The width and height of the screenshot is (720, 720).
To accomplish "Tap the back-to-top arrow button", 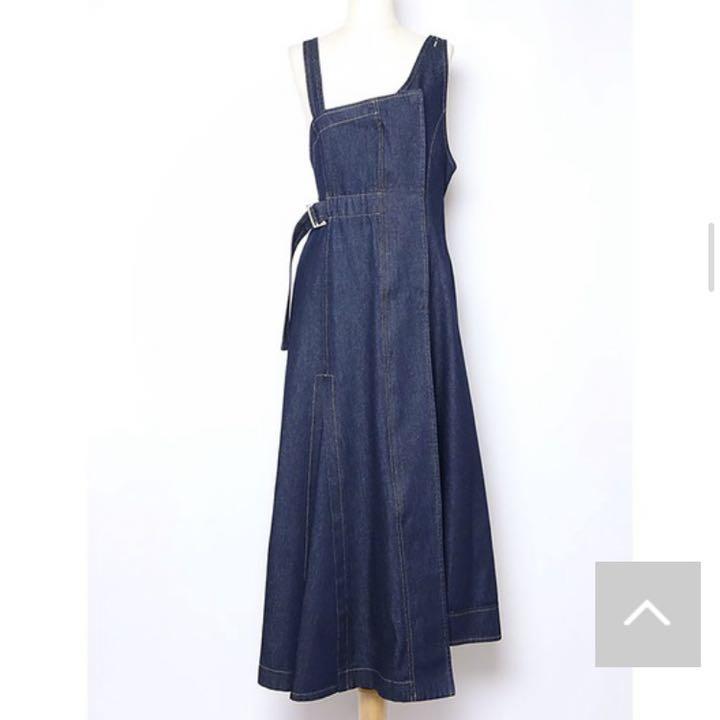I will tap(647, 613).
